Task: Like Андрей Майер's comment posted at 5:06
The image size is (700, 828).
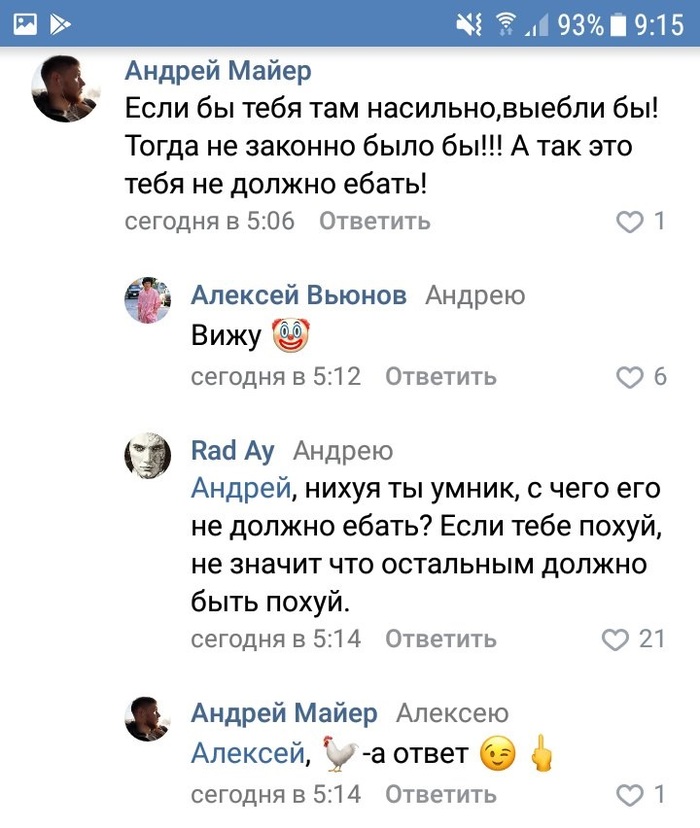Action: point(630,222)
